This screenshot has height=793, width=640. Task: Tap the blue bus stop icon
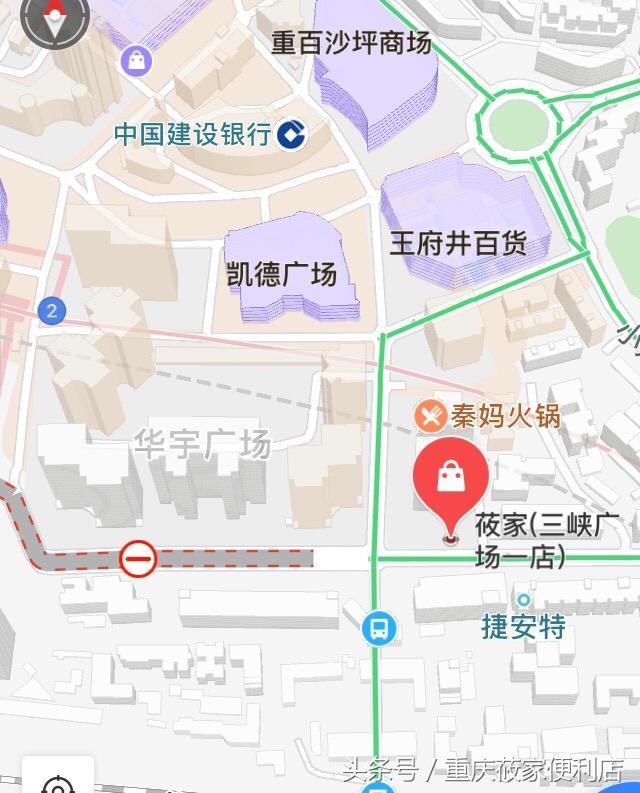click(379, 628)
